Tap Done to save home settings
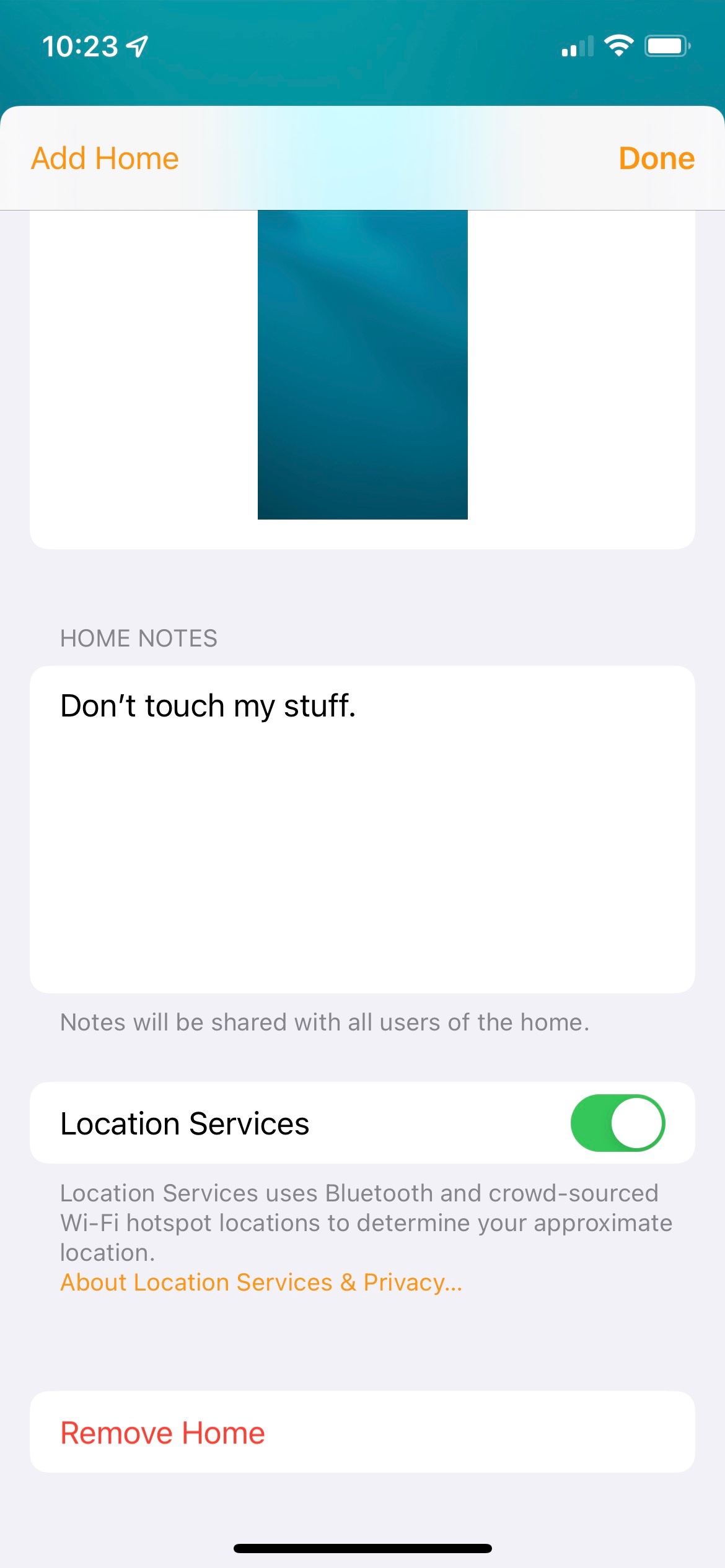This screenshot has height=1568, width=725. point(656,159)
